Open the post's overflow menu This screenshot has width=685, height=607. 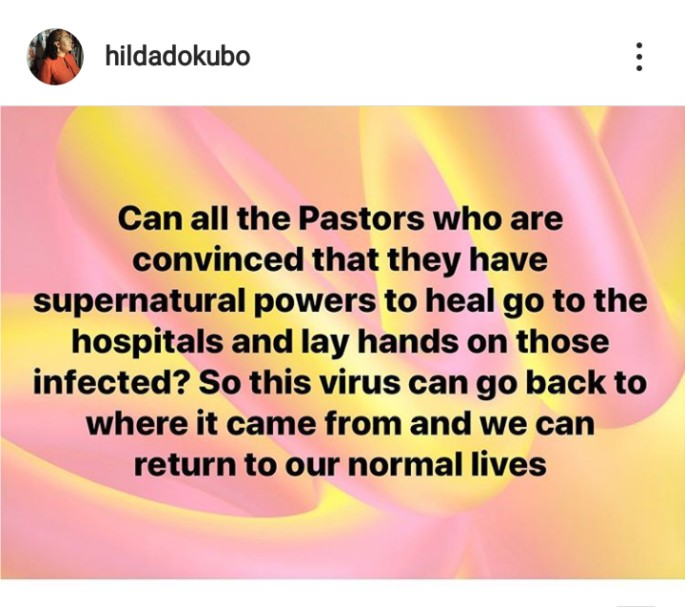638,57
